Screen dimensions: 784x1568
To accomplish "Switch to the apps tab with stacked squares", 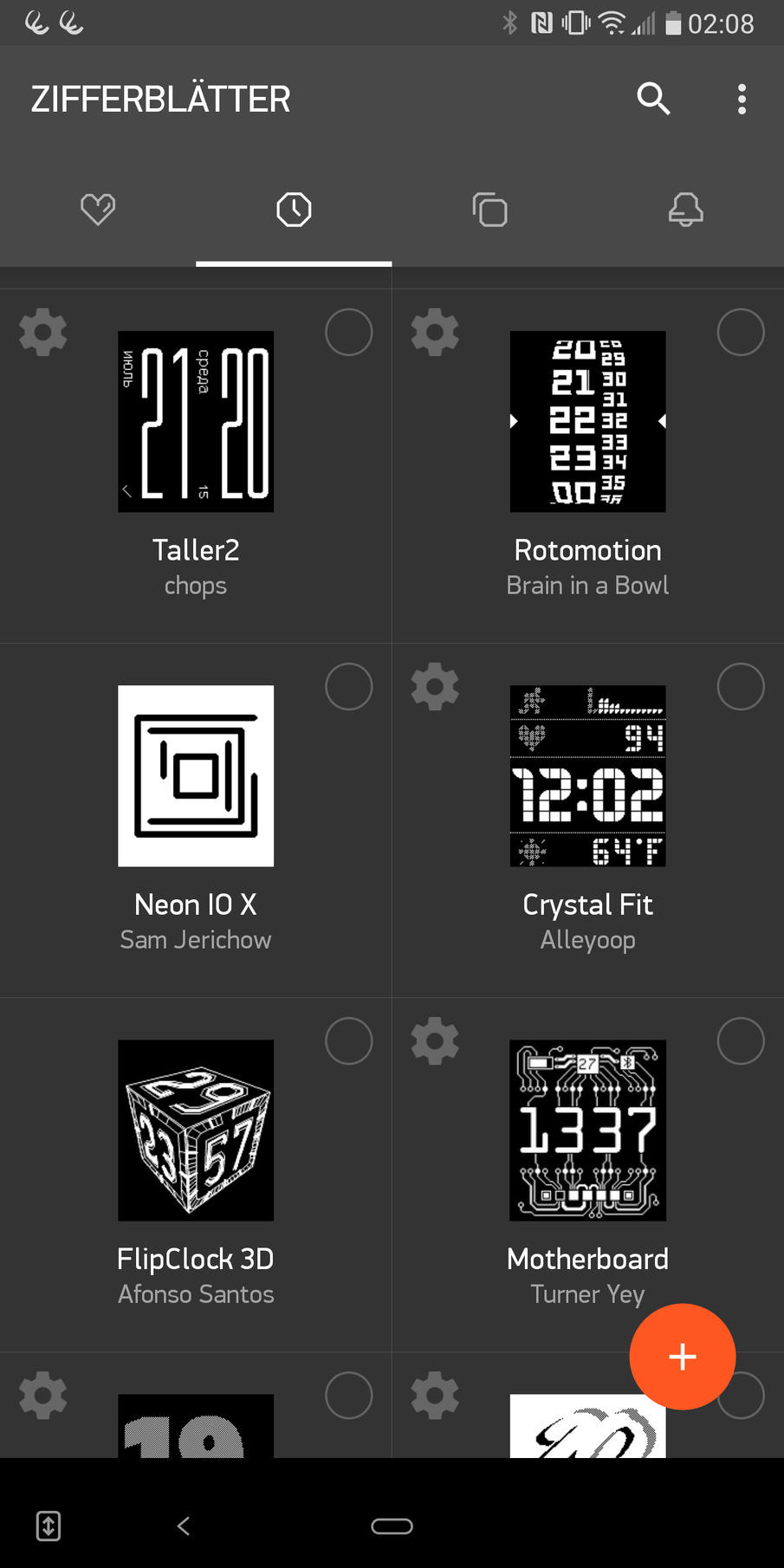I will [490, 210].
